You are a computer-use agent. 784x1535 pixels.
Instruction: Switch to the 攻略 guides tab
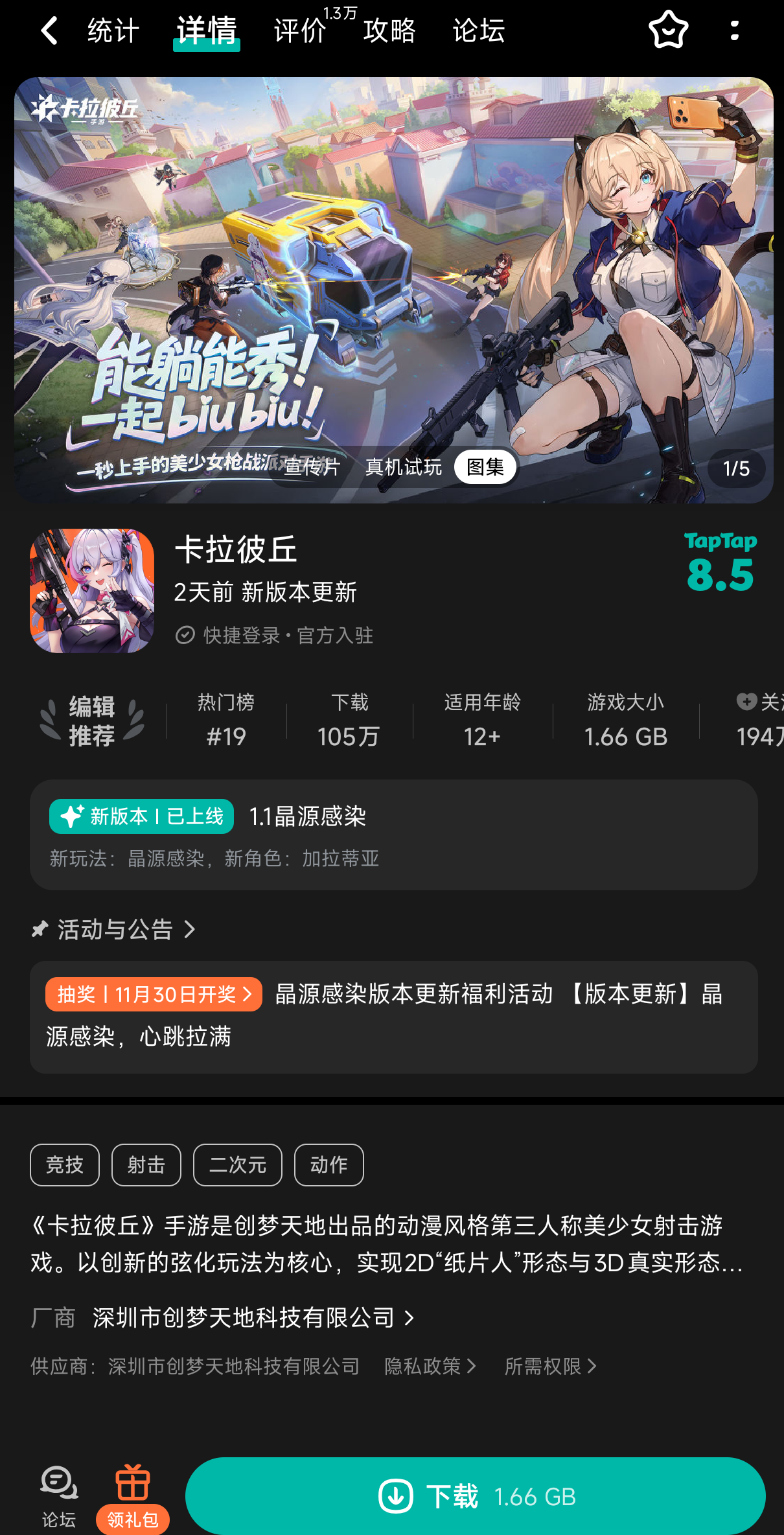(389, 30)
